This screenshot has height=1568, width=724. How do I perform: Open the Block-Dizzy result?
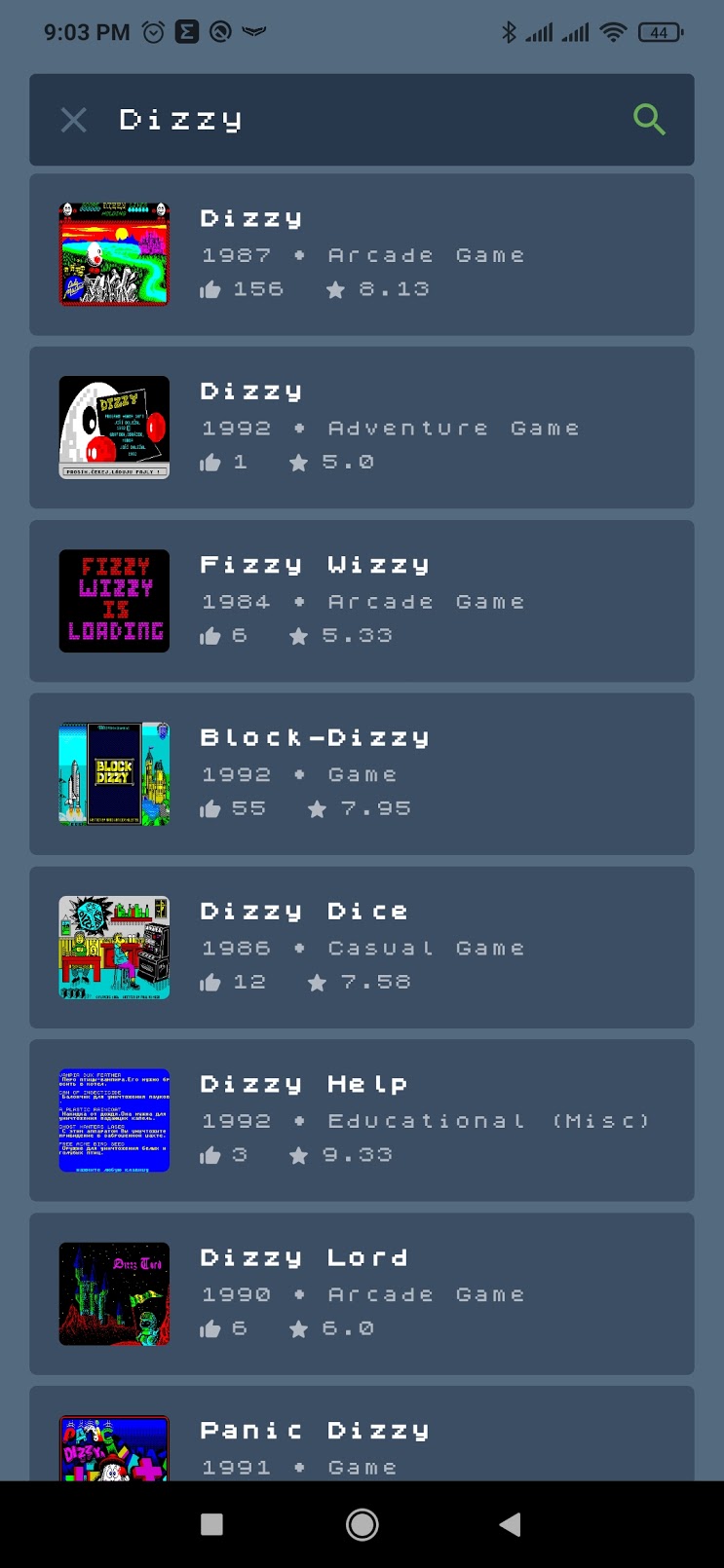click(x=362, y=774)
